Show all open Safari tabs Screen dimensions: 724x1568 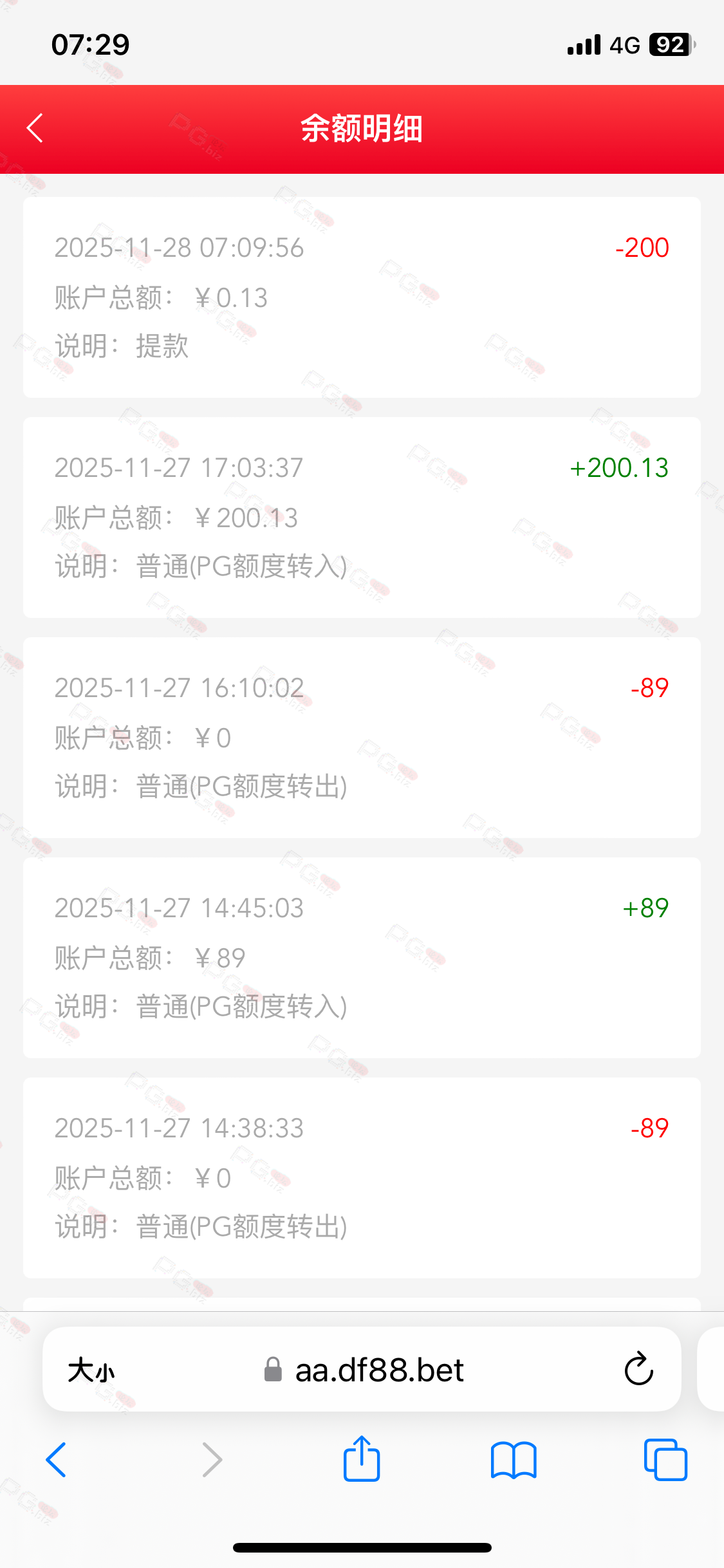coord(665,1460)
